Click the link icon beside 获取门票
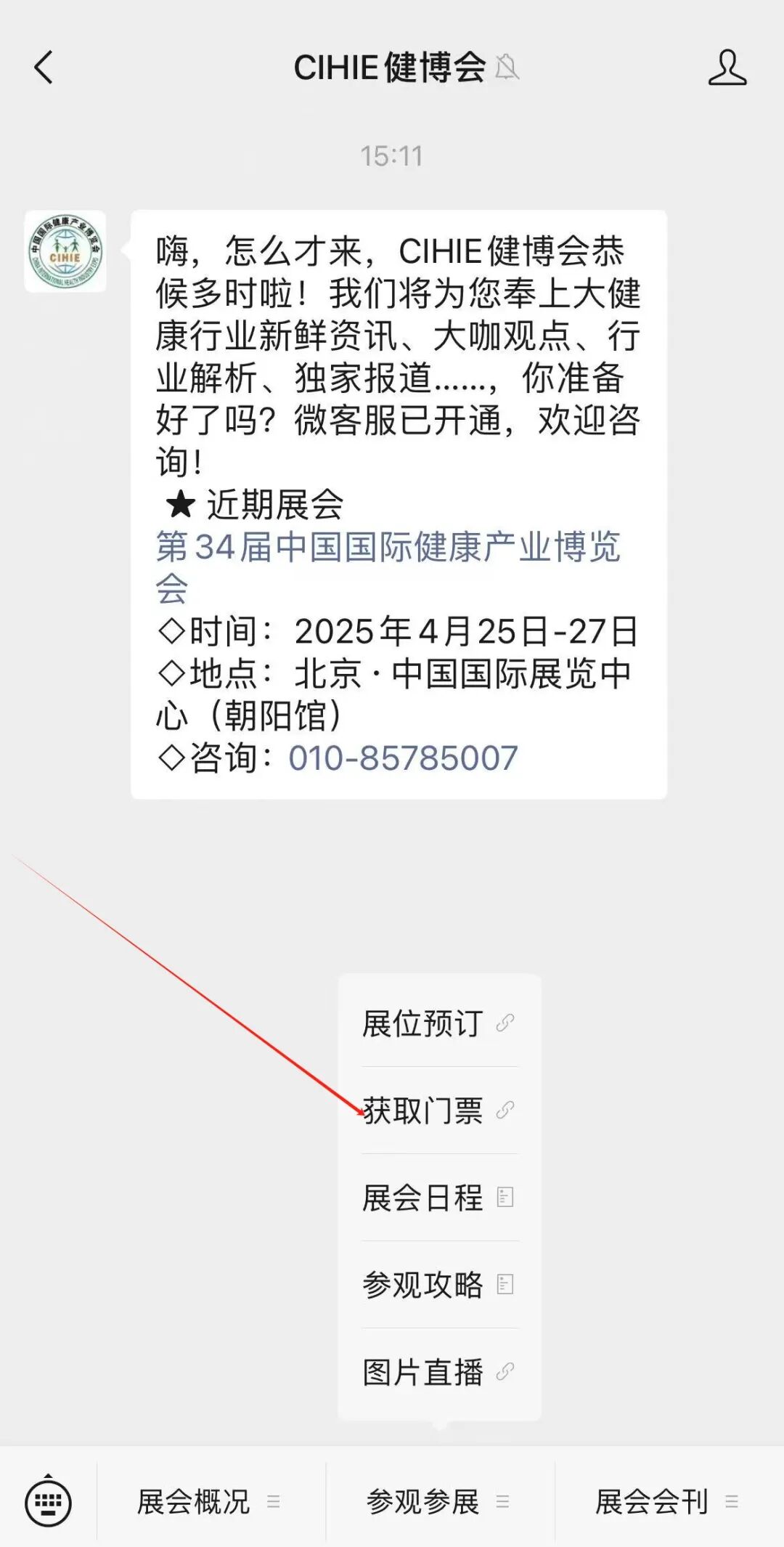This screenshot has height=1547, width=784. pyautogui.click(x=506, y=1110)
